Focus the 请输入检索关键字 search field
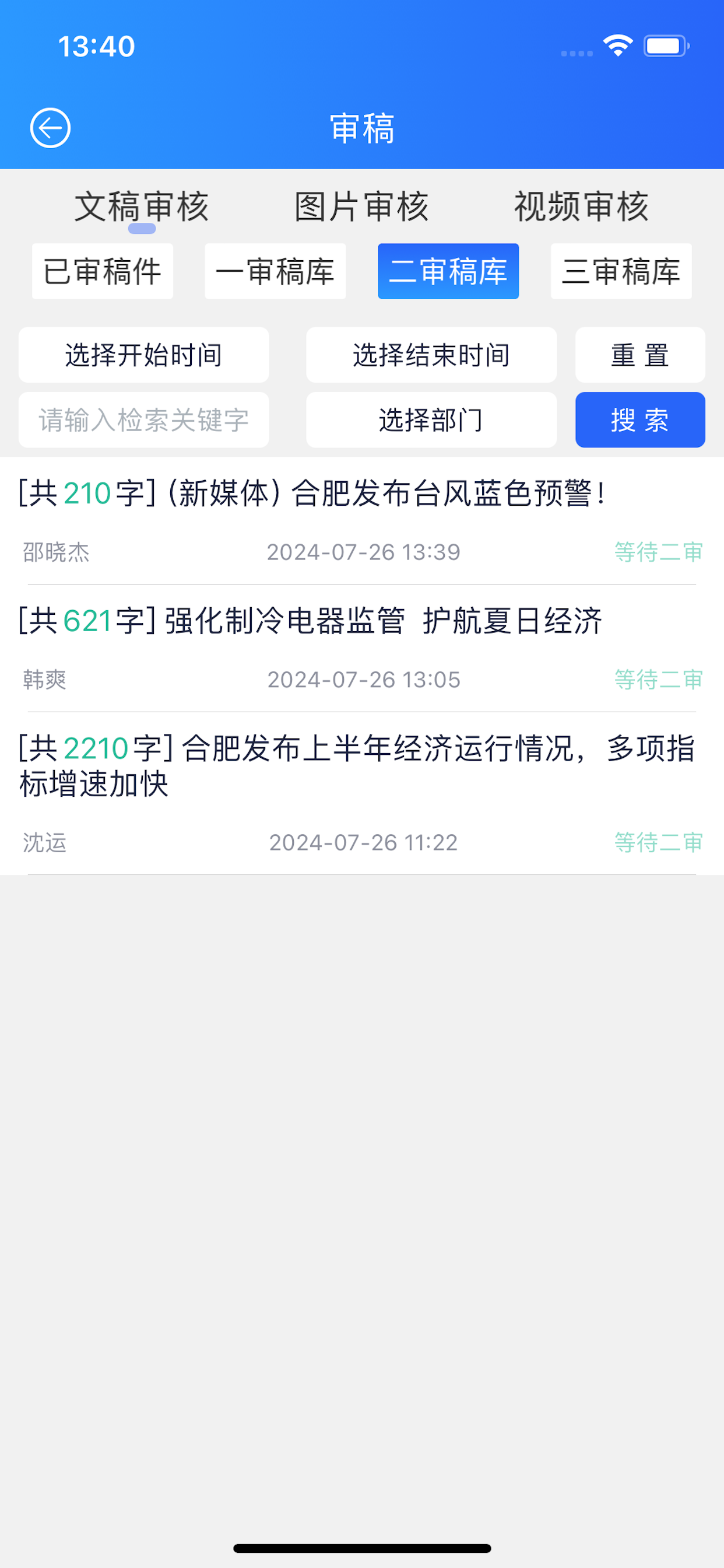The width and height of the screenshot is (724, 1568). [143, 420]
